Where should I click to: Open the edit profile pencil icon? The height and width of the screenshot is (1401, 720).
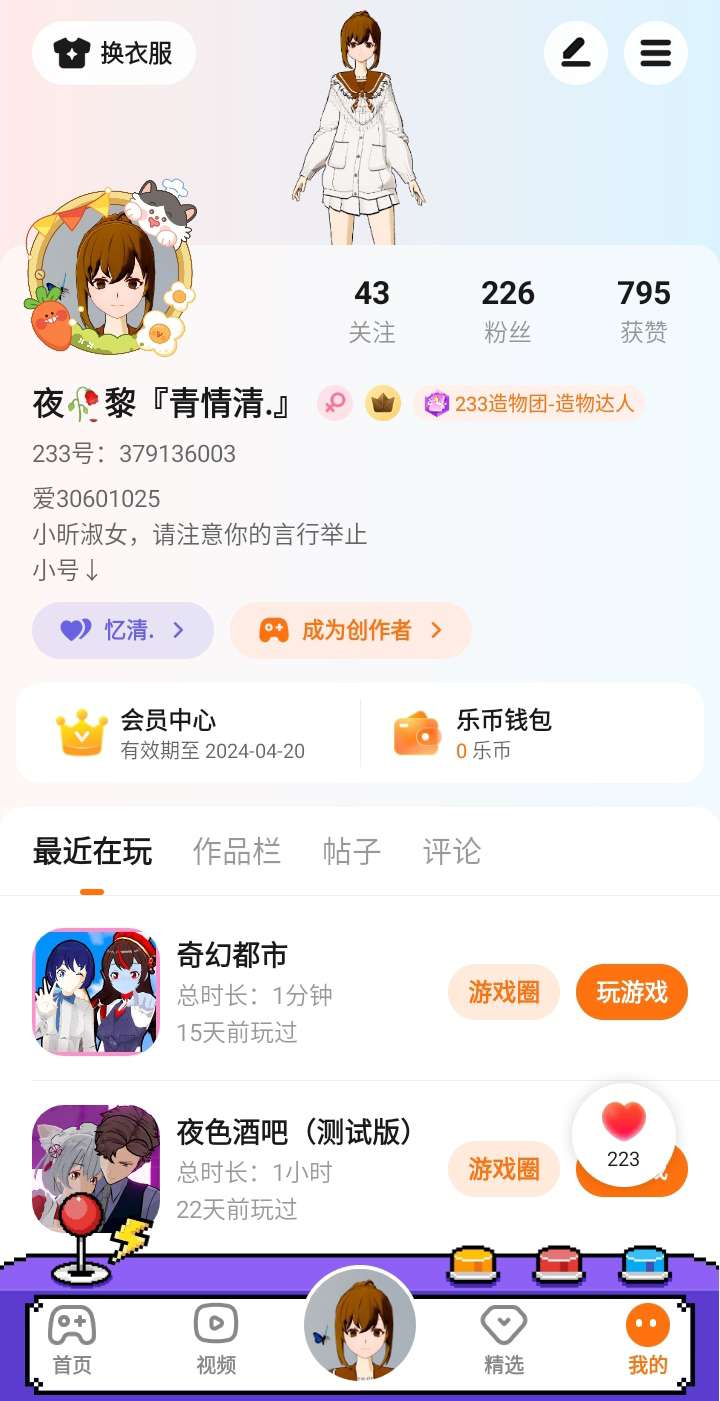click(x=576, y=53)
